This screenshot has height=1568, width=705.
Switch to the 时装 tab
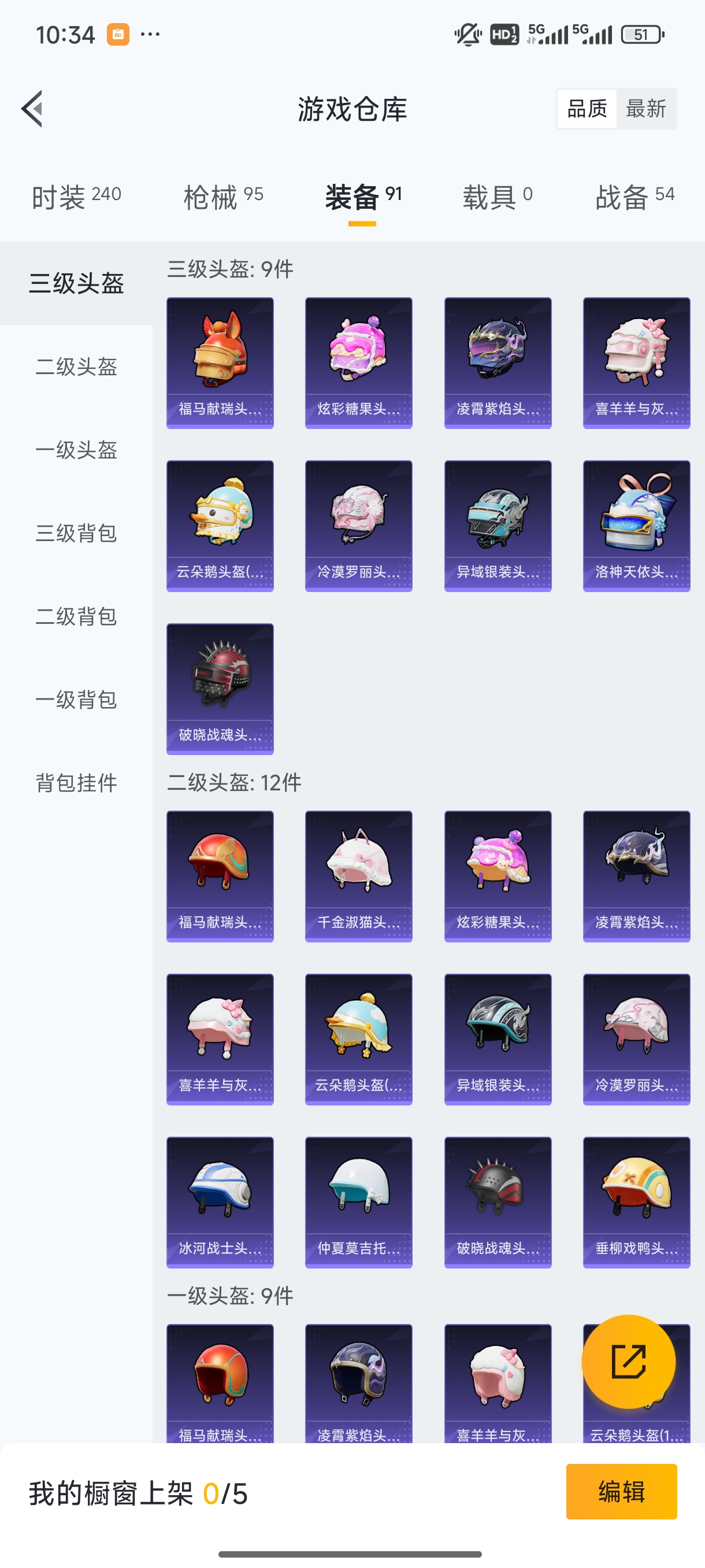(76, 197)
